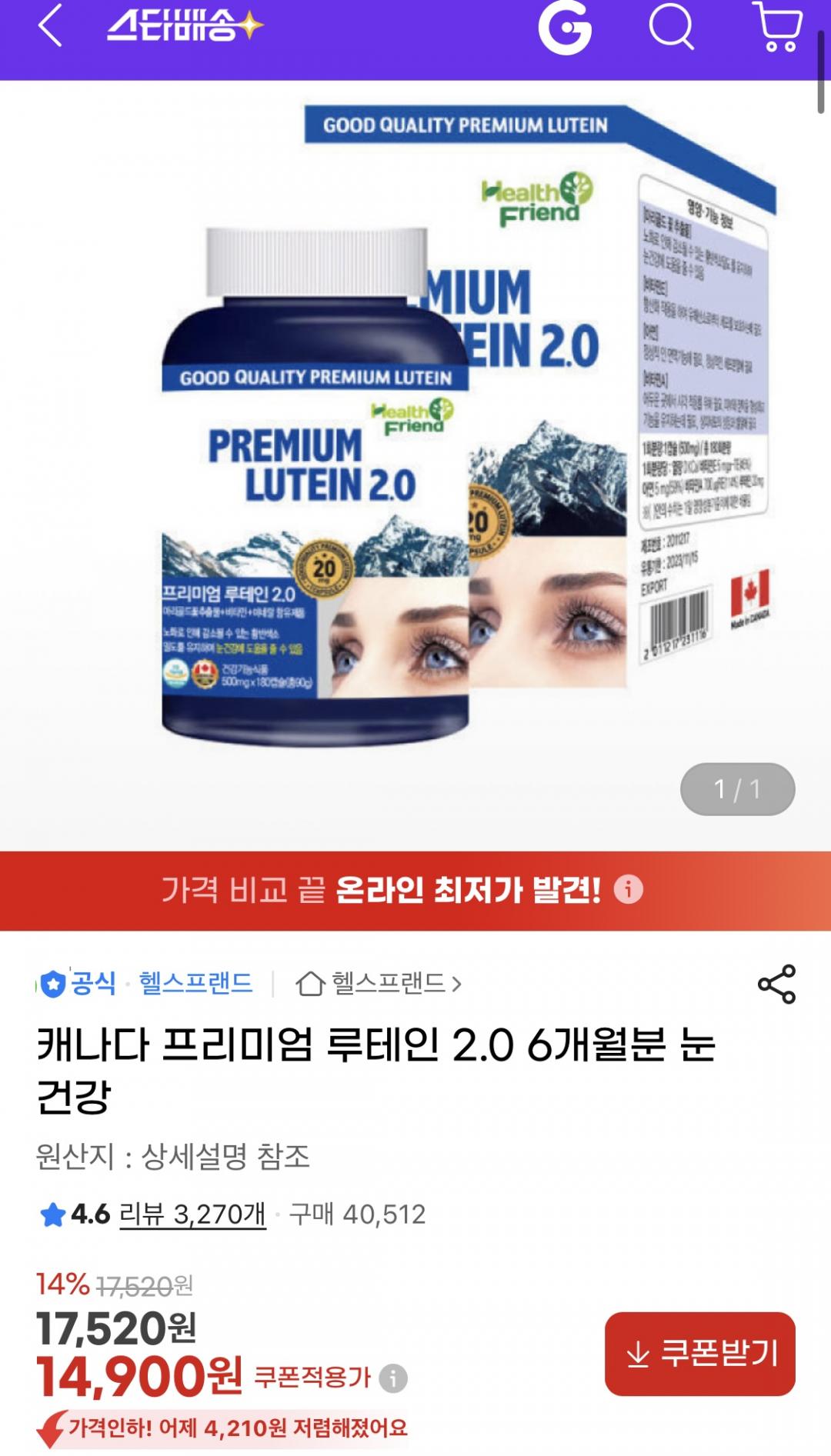The height and width of the screenshot is (1456, 831).
Task: Share this product
Action: click(776, 984)
